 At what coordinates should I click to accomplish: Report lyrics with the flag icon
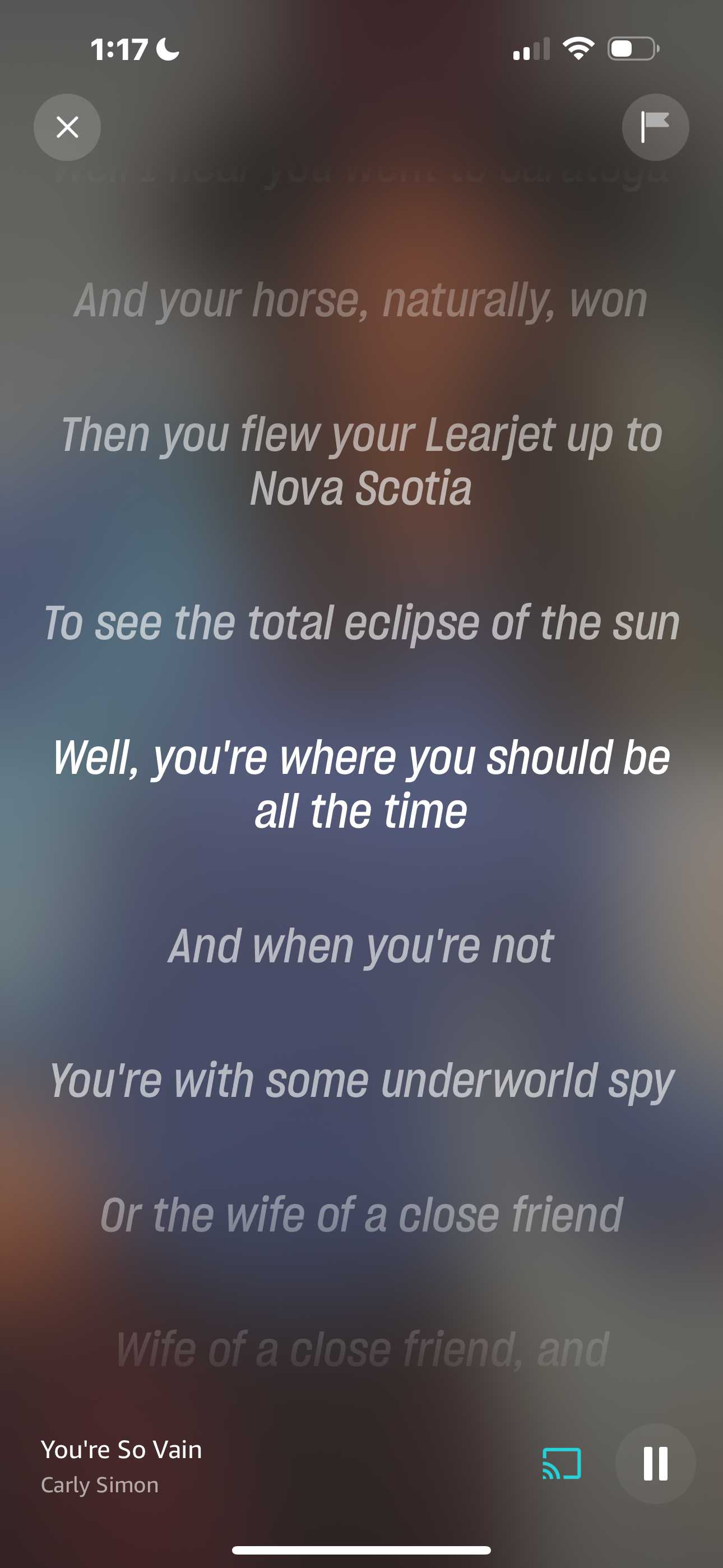point(655,127)
